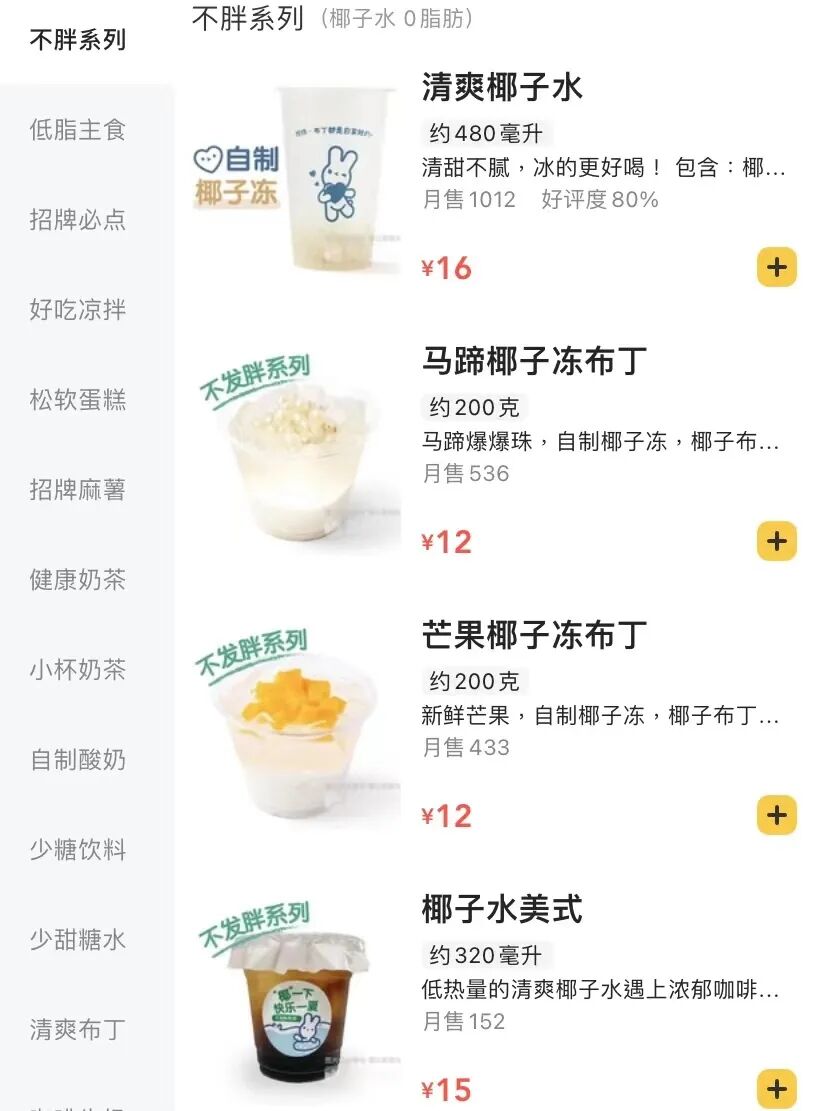This screenshot has width=827, height=1111.
Task: Switch to 健康奶茶 in the sidebar
Action: [78, 580]
